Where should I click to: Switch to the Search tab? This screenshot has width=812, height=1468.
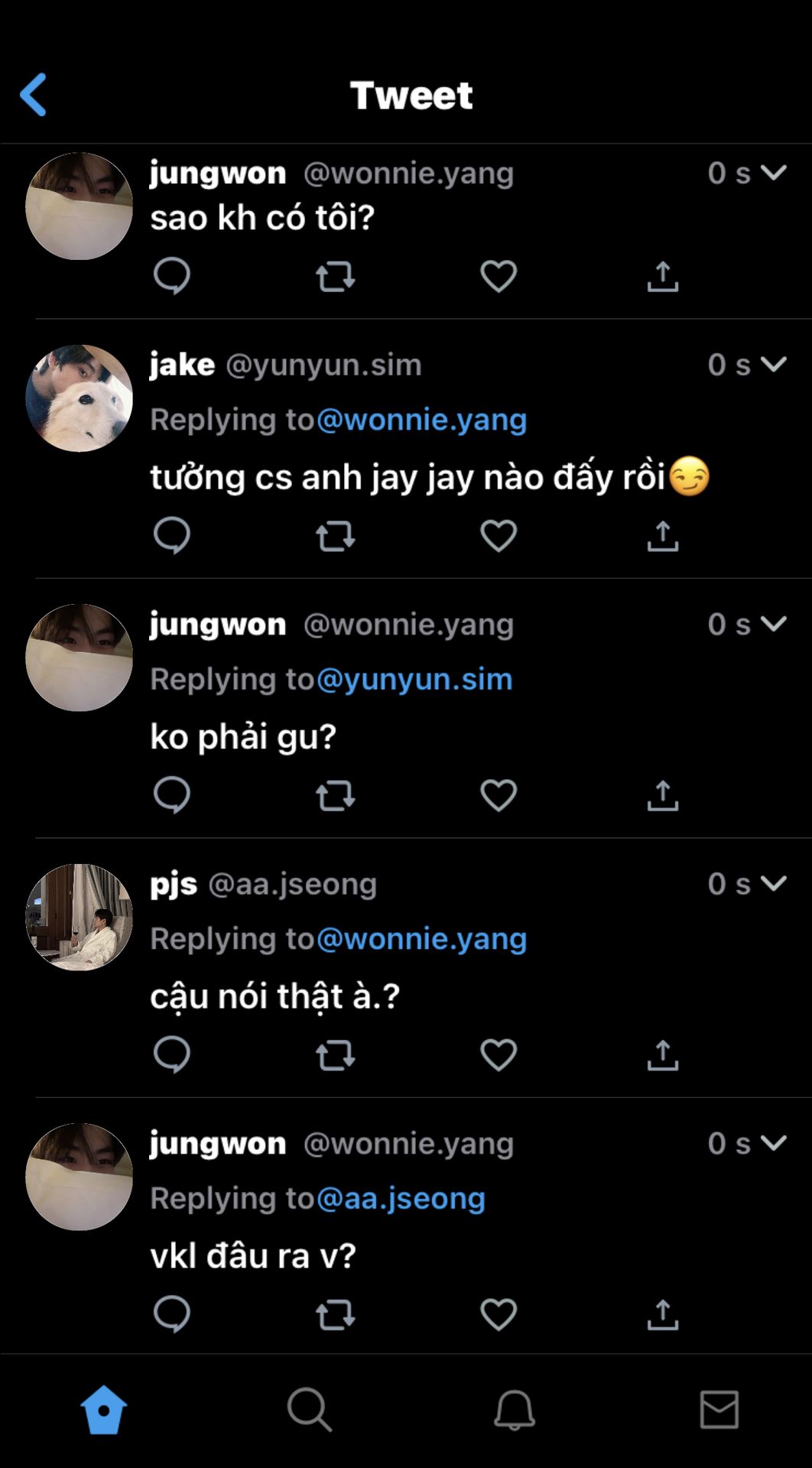pos(309,1409)
